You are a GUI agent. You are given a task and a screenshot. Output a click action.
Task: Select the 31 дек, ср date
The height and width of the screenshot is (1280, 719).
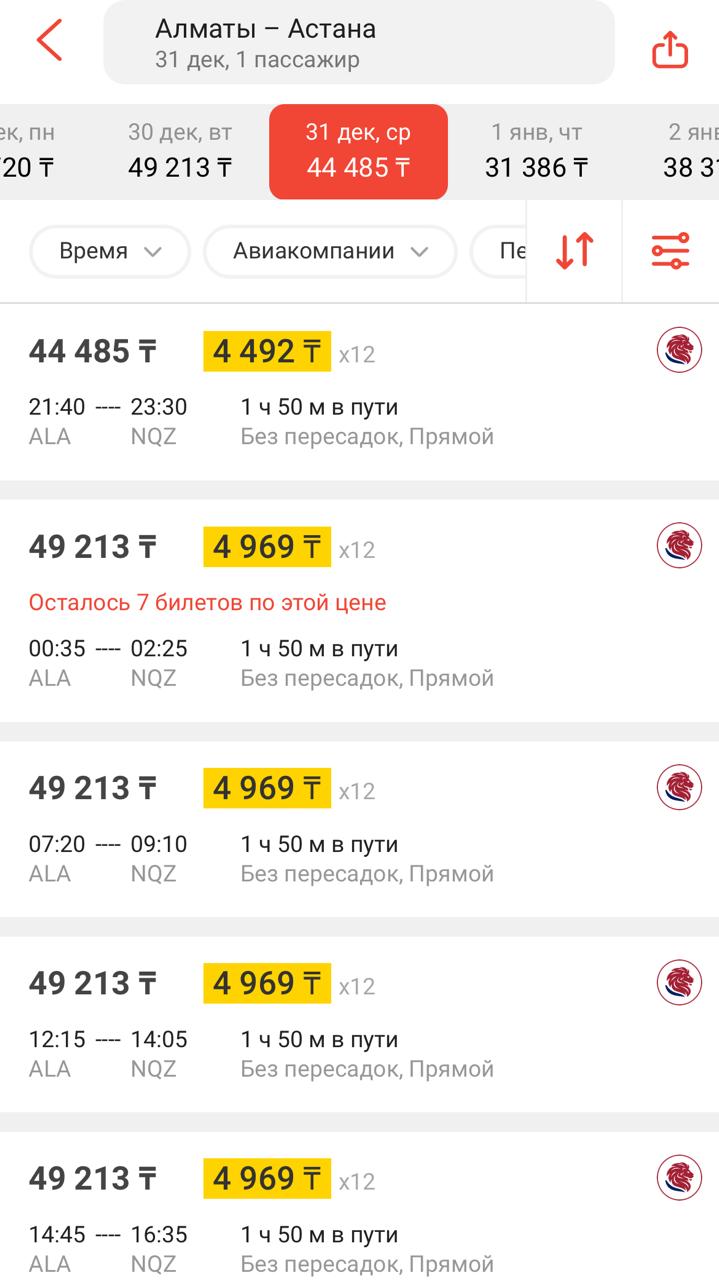tap(358, 150)
